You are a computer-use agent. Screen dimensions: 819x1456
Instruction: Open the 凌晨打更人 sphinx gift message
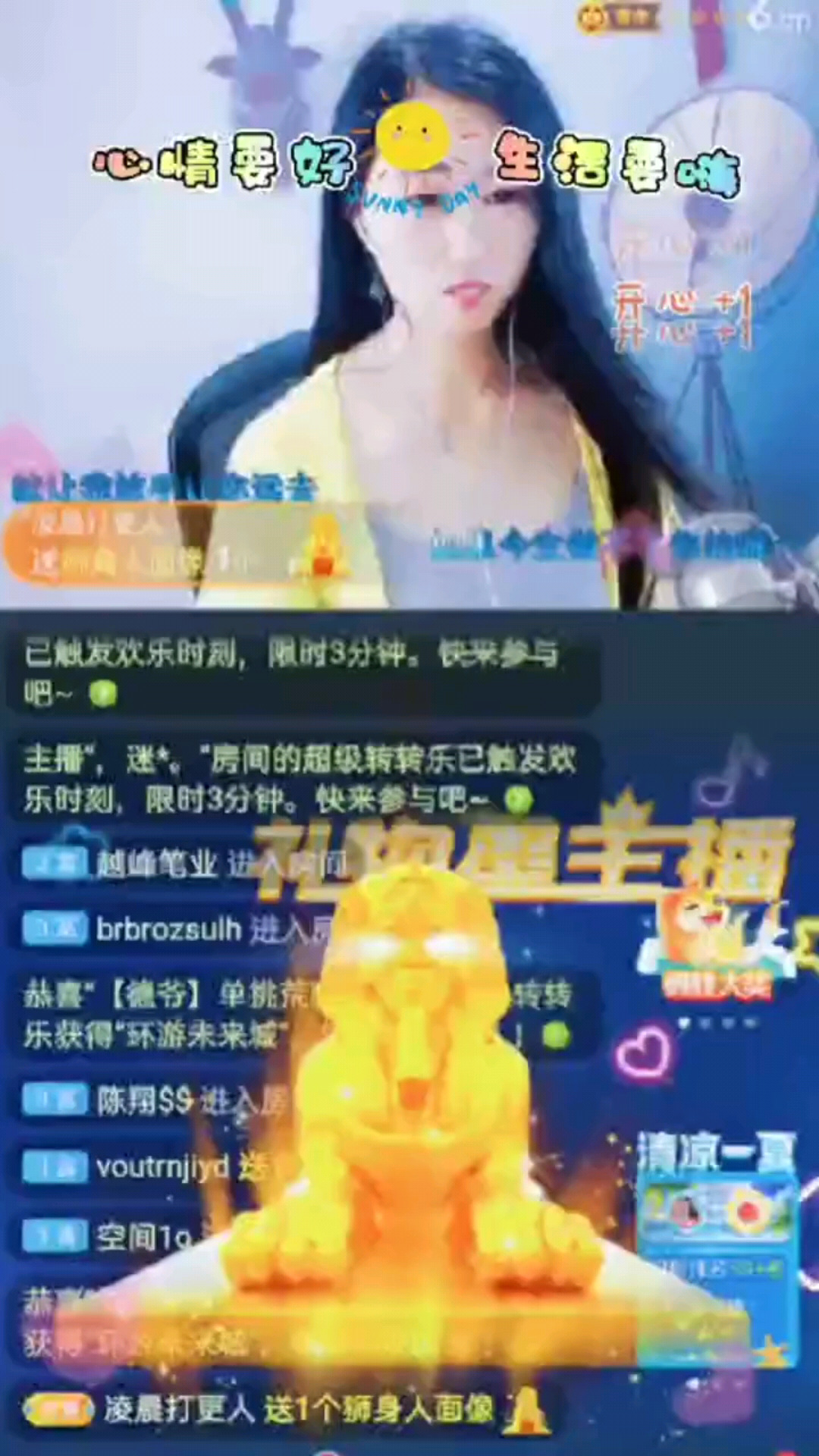[296, 1410]
